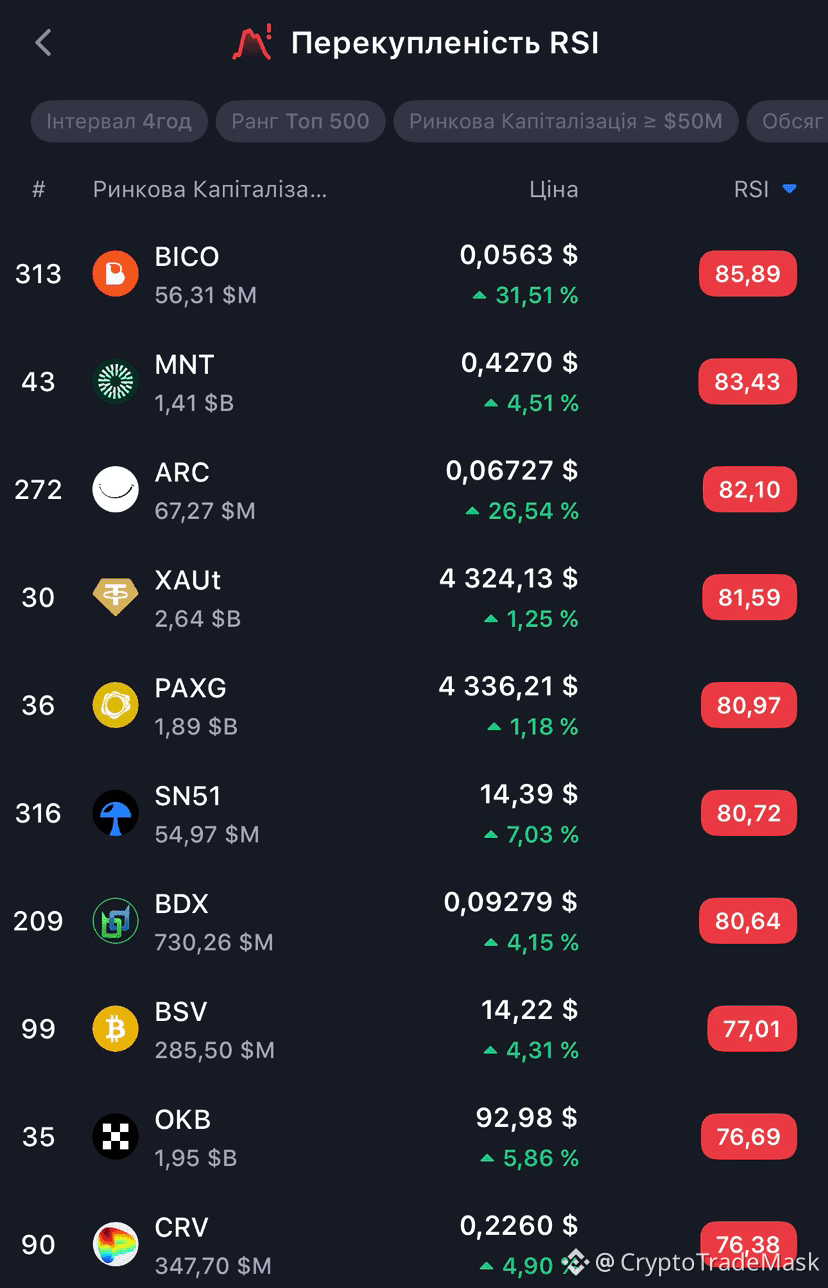View the OKB row
828x1288 pixels.
(x=414, y=1137)
